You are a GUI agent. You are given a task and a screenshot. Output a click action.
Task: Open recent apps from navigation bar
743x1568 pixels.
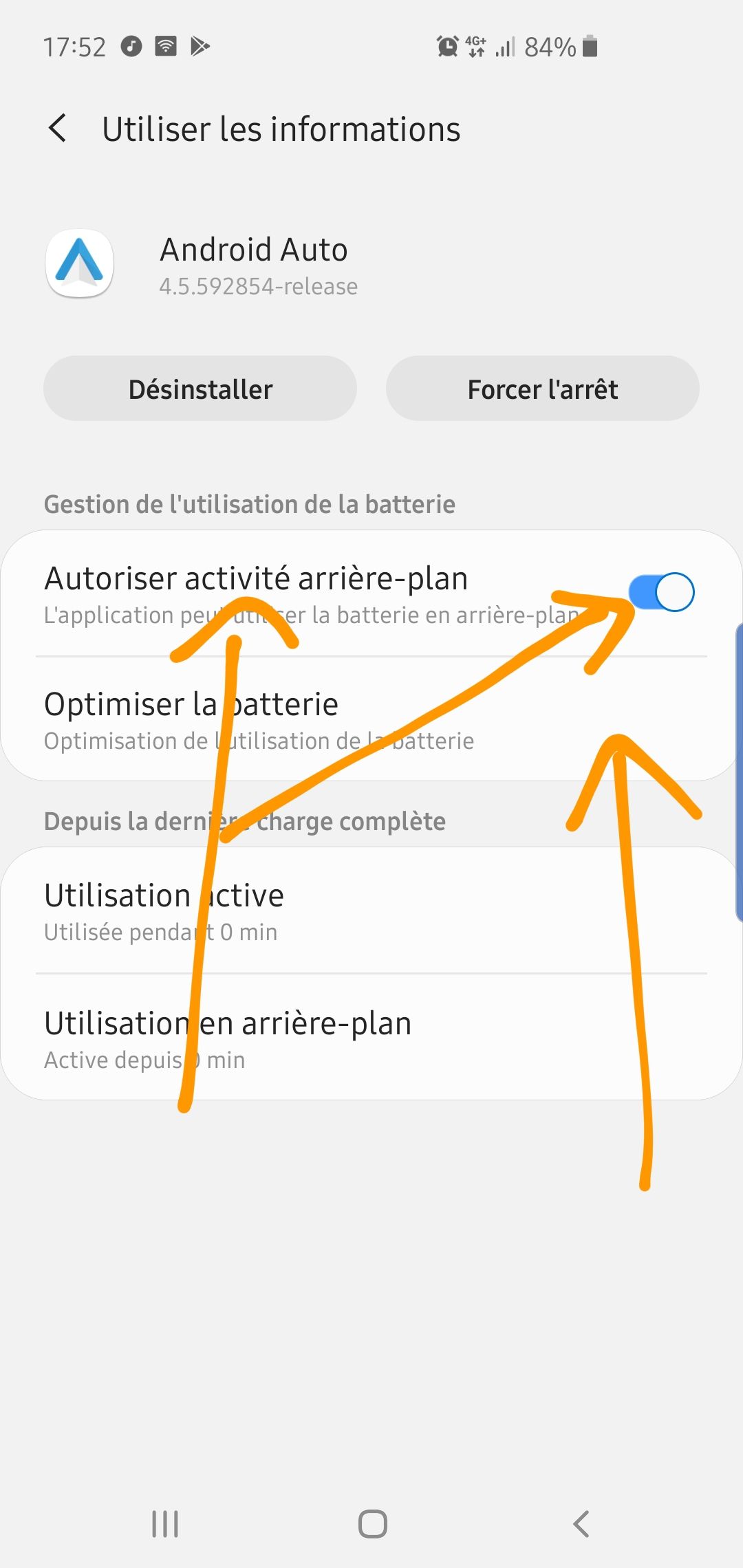click(165, 1524)
